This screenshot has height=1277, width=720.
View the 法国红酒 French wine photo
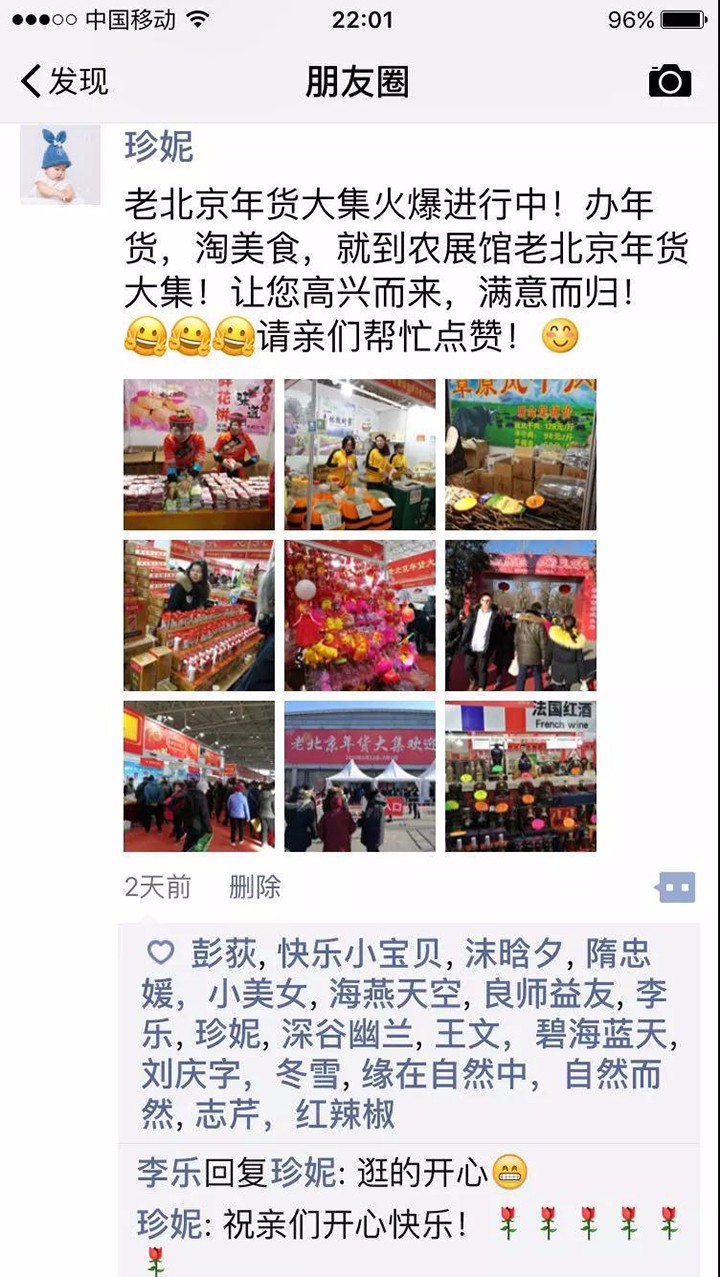520,776
